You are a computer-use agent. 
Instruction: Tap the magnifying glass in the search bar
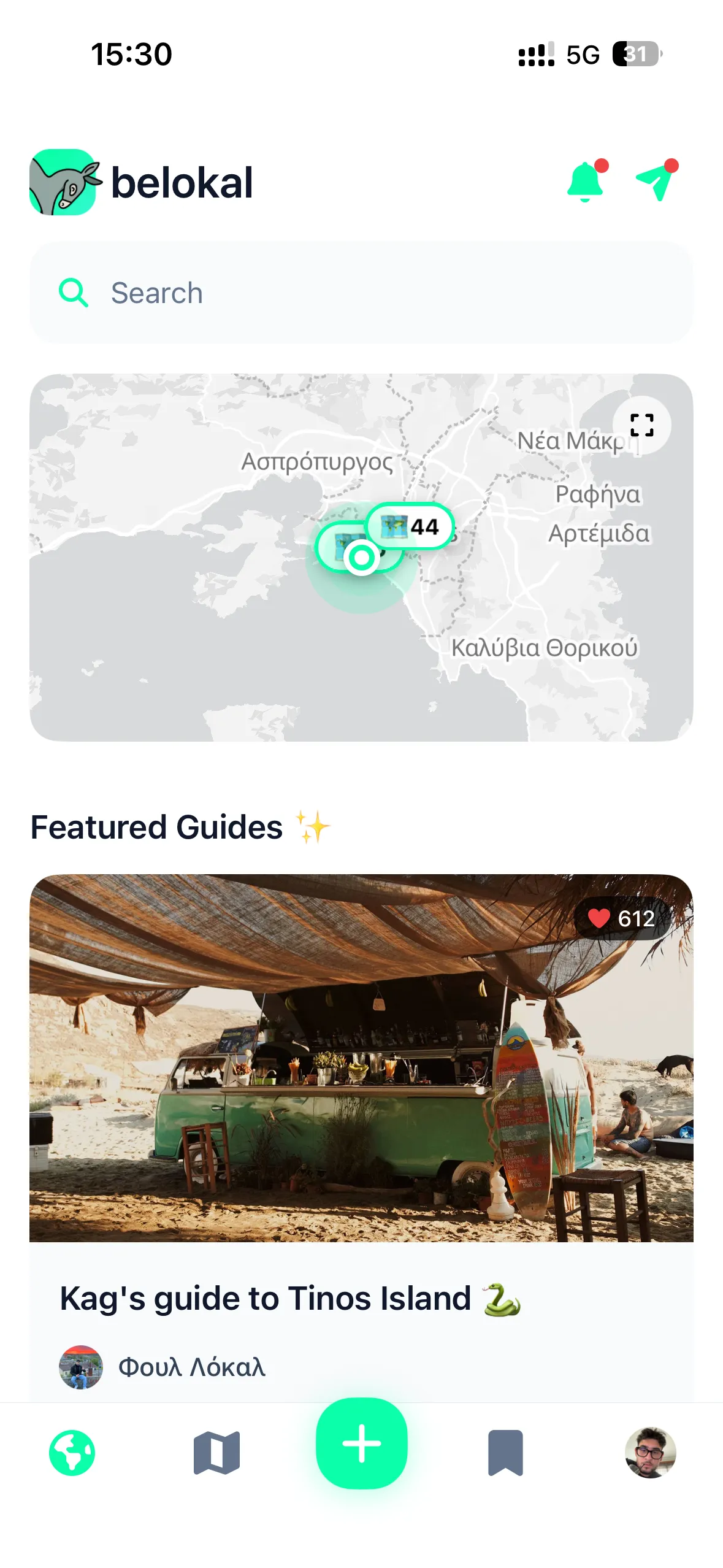pos(73,293)
